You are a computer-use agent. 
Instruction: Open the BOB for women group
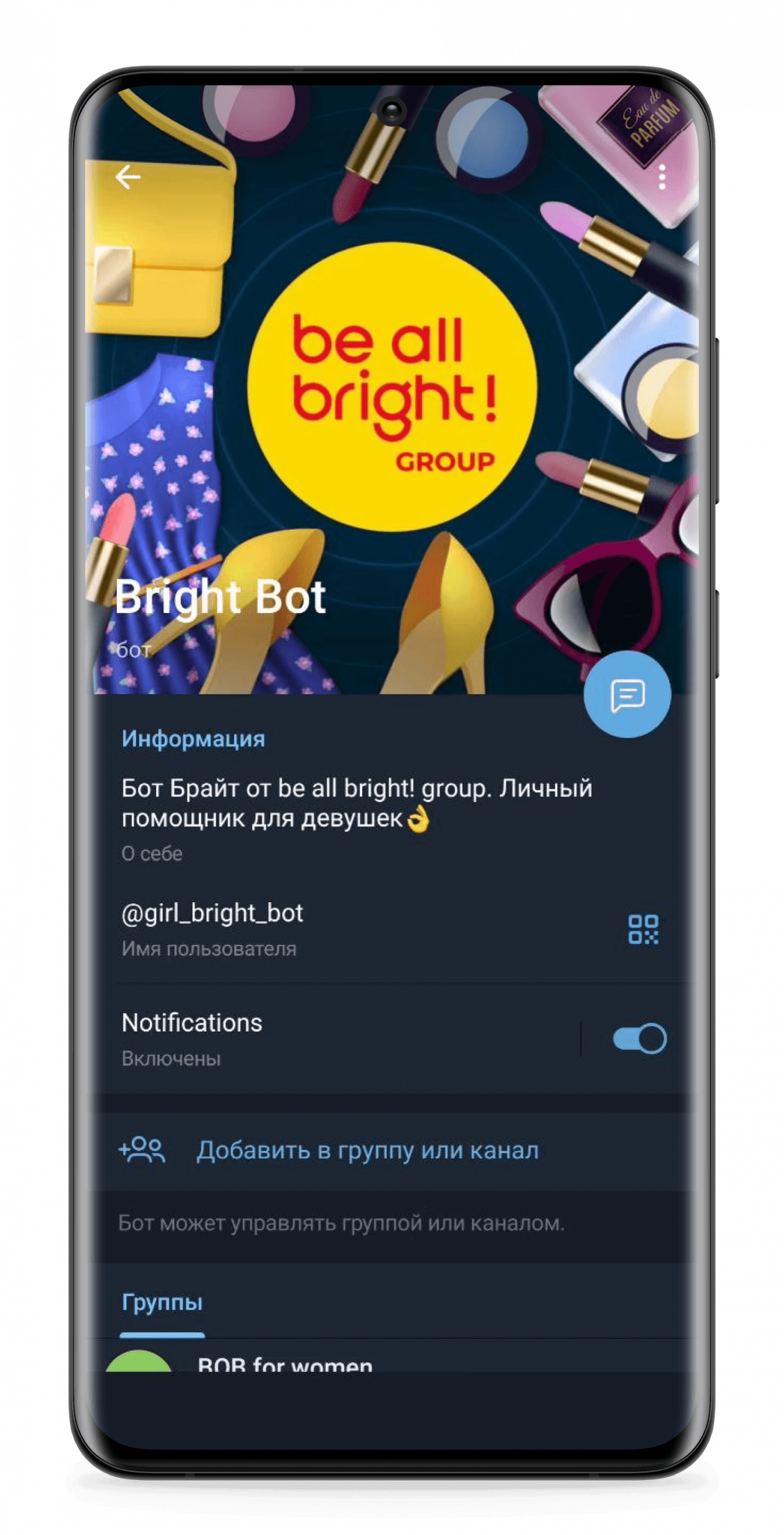tap(286, 1365)
